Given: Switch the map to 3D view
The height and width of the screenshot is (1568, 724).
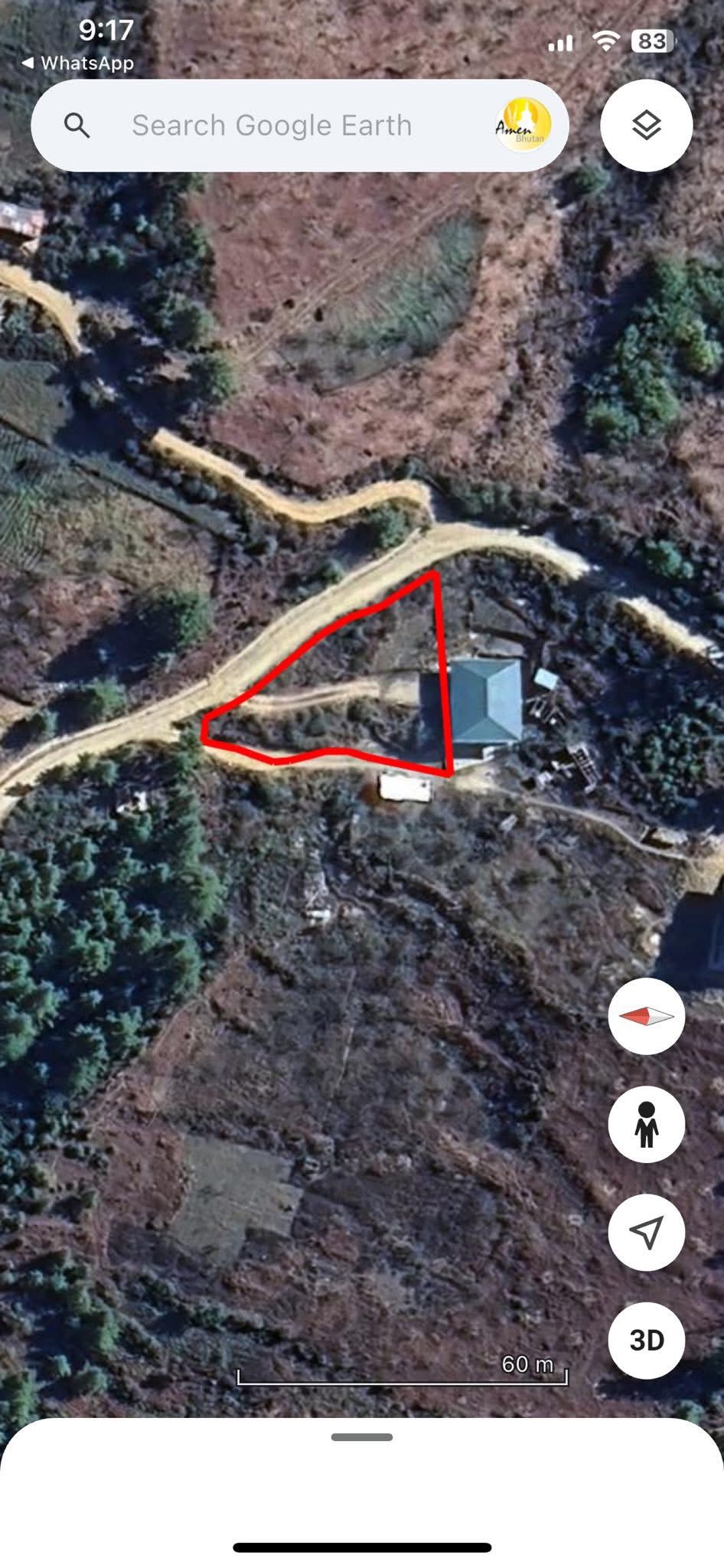Looking at the screenshot, I should click(647, 1340).
